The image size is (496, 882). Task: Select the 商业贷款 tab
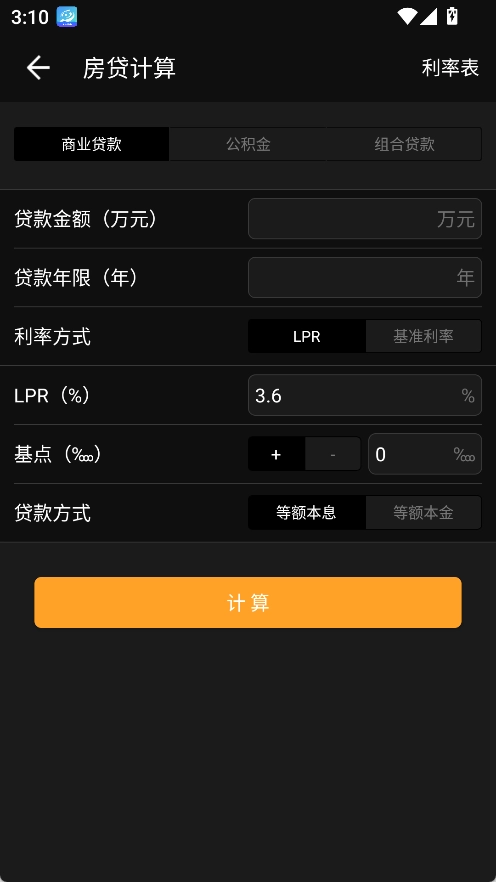[x=92, y=144]
